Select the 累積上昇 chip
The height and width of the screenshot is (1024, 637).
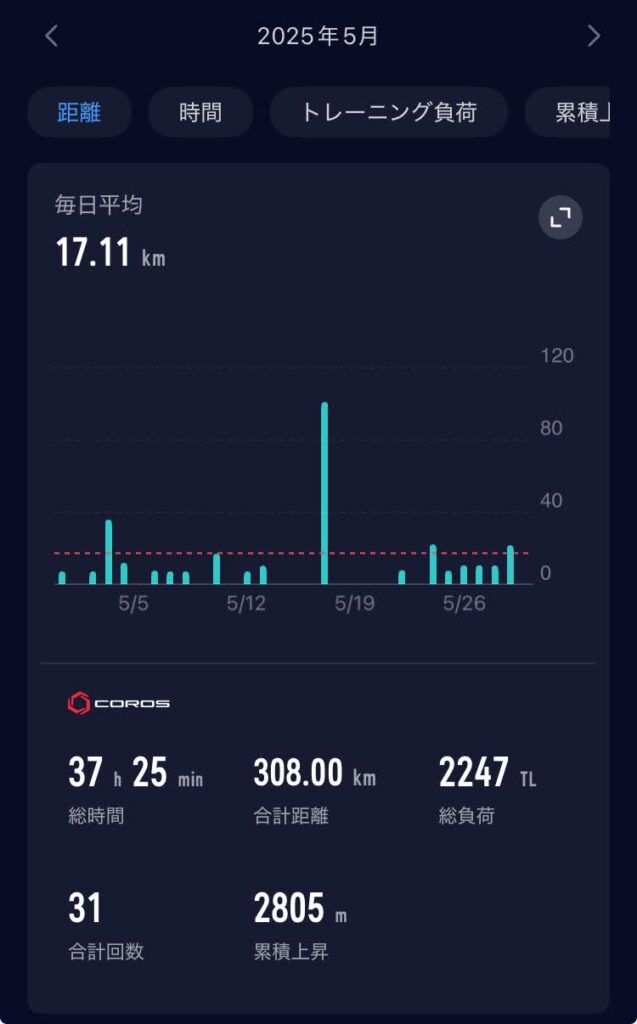[568, 112]
